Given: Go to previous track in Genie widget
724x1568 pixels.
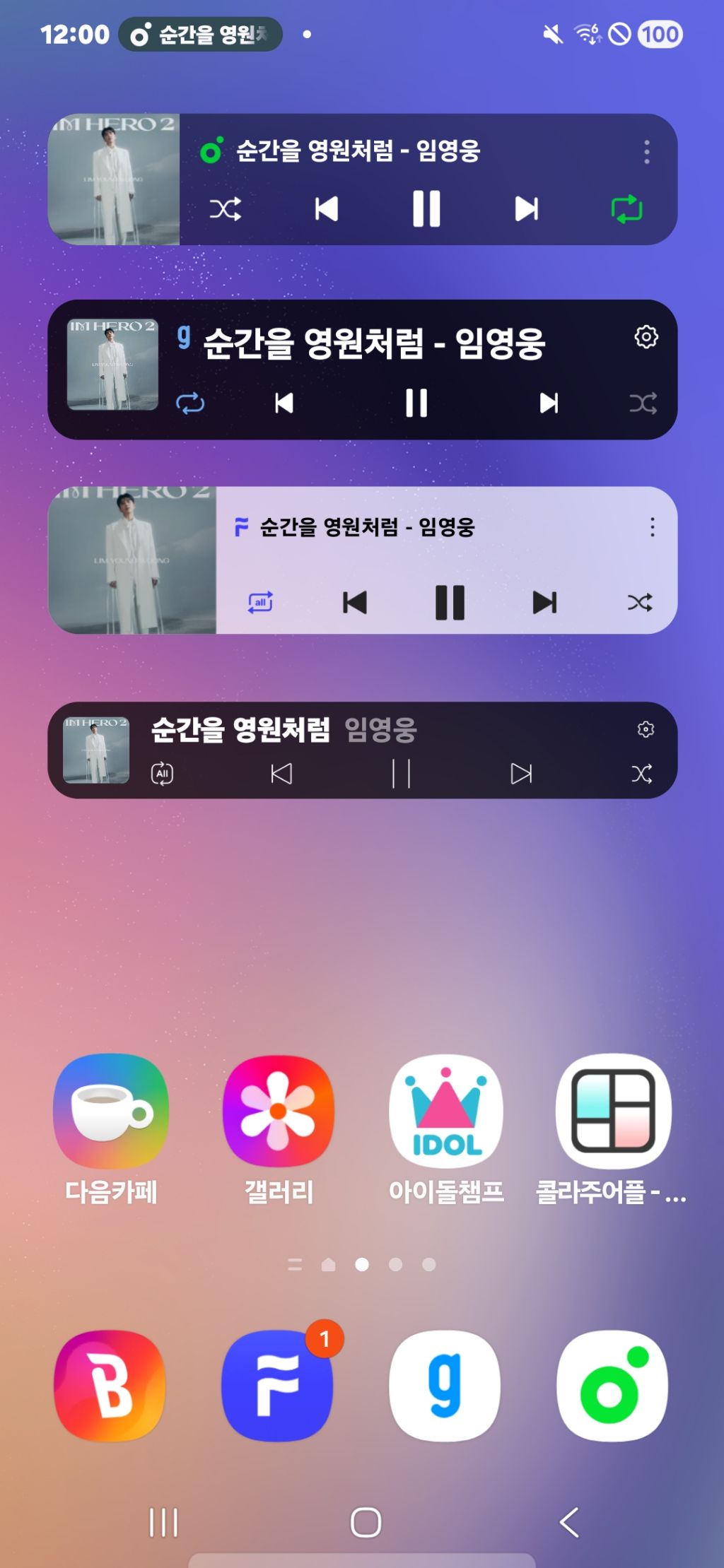Looking at the screenshot, I should point(284,403).
